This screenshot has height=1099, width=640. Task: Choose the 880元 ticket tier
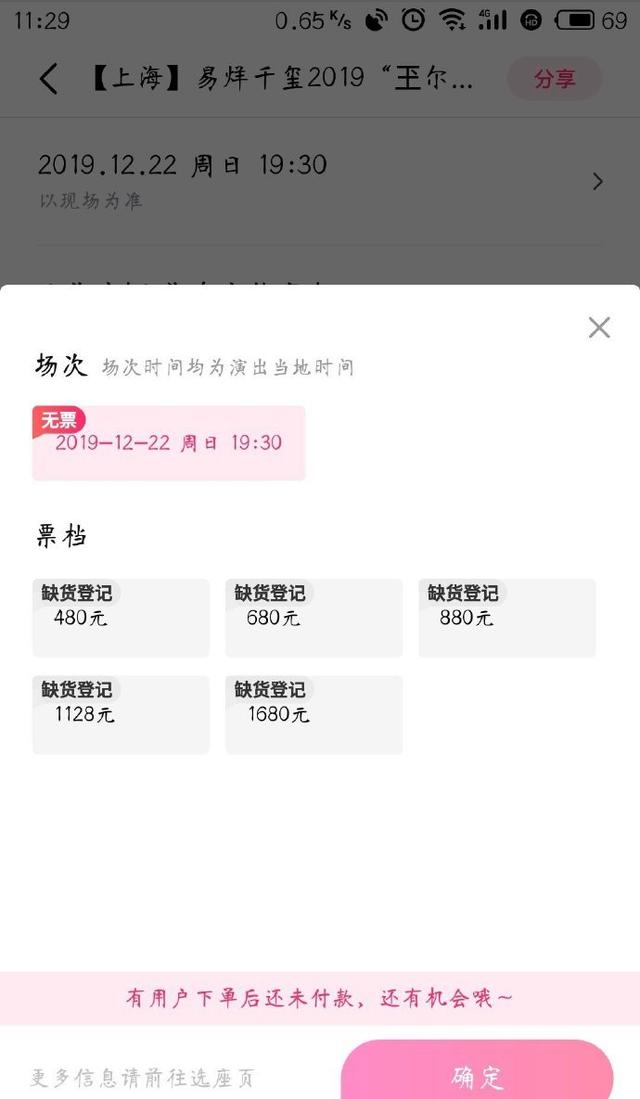[507, 618]
